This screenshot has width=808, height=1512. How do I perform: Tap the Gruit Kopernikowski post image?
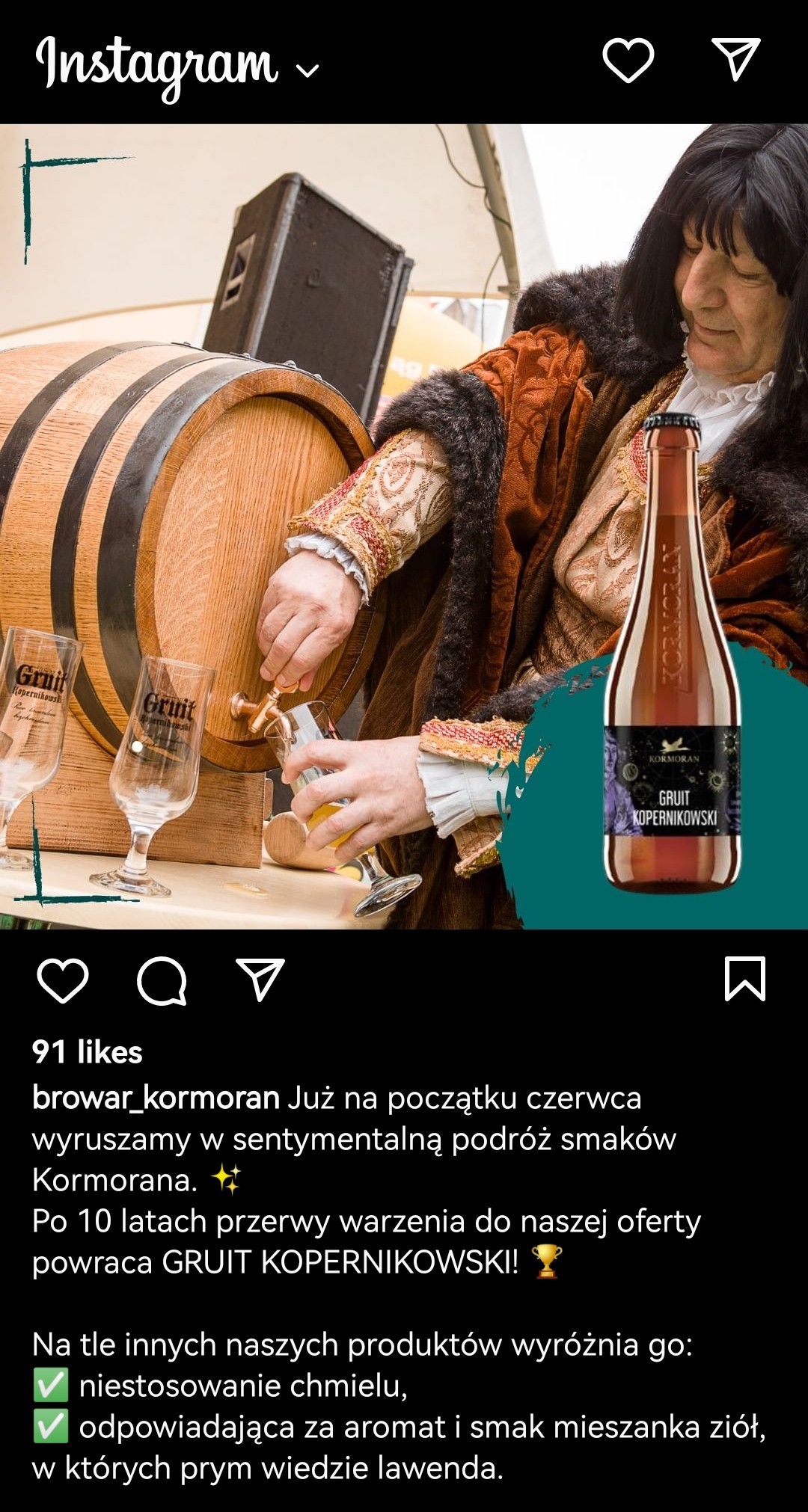point(404,526)
